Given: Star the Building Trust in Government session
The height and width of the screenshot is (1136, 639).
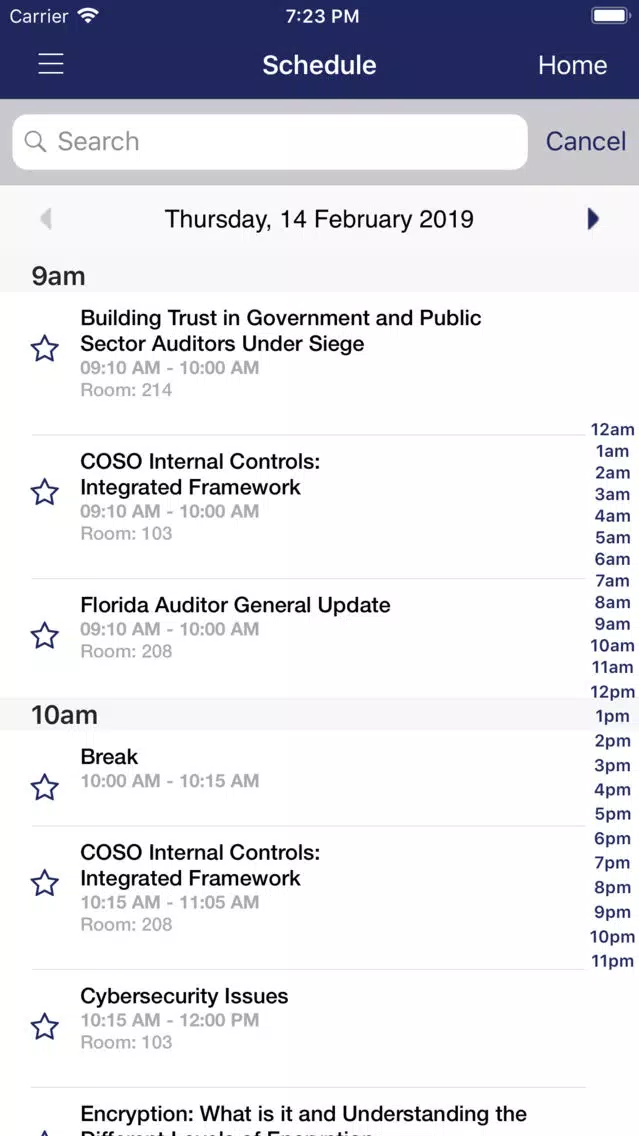Looking at the screenshot, I should pos(45,349).
